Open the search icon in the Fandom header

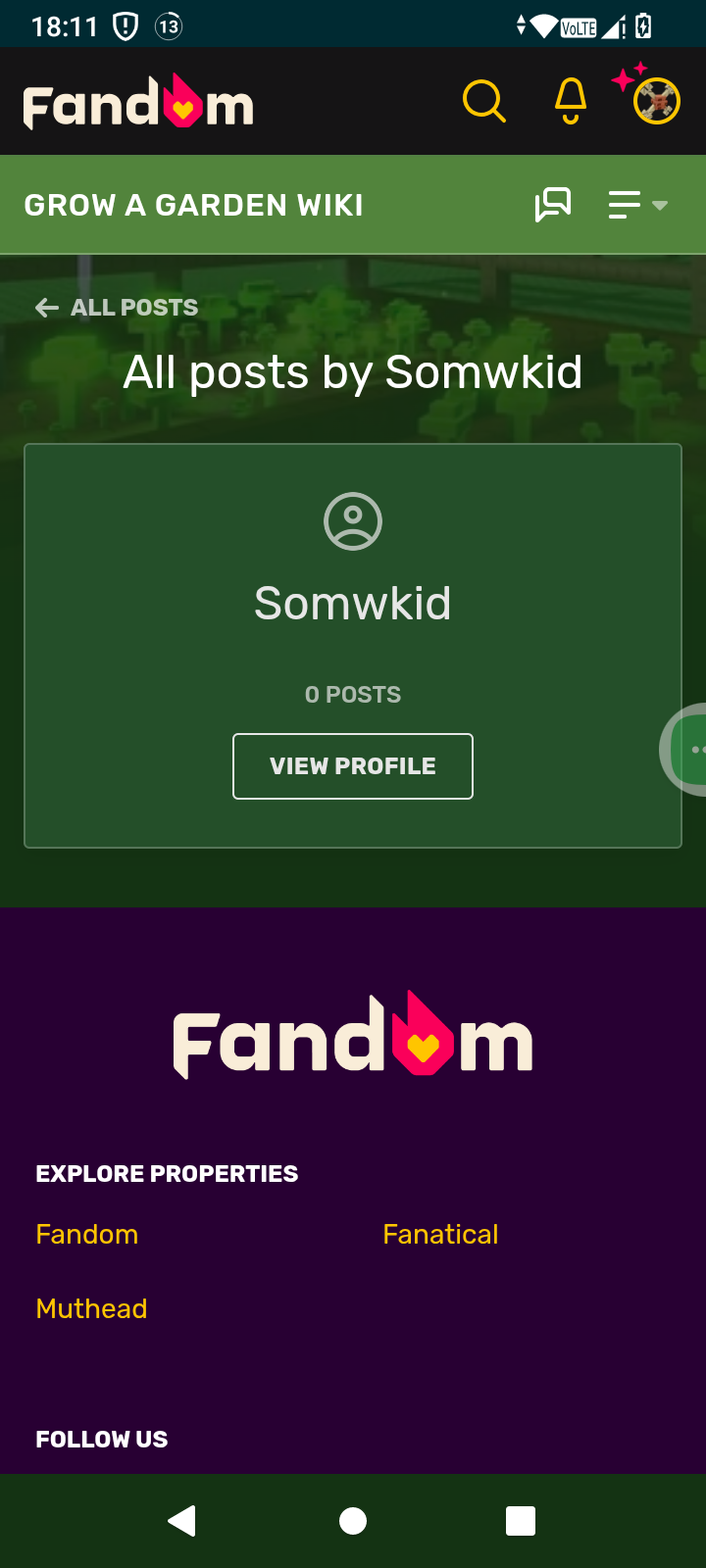(x=483, y=101)
